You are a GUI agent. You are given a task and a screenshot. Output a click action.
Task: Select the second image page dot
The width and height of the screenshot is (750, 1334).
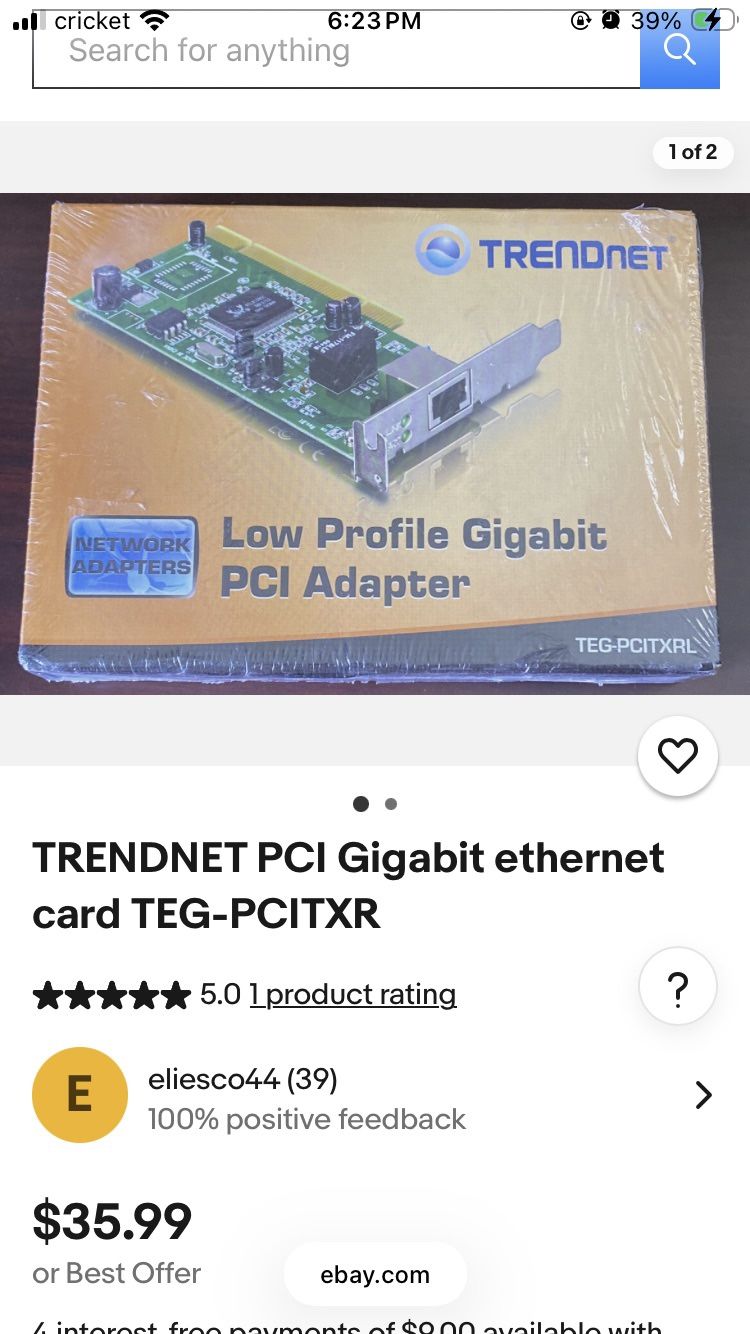tap(391, 803)
